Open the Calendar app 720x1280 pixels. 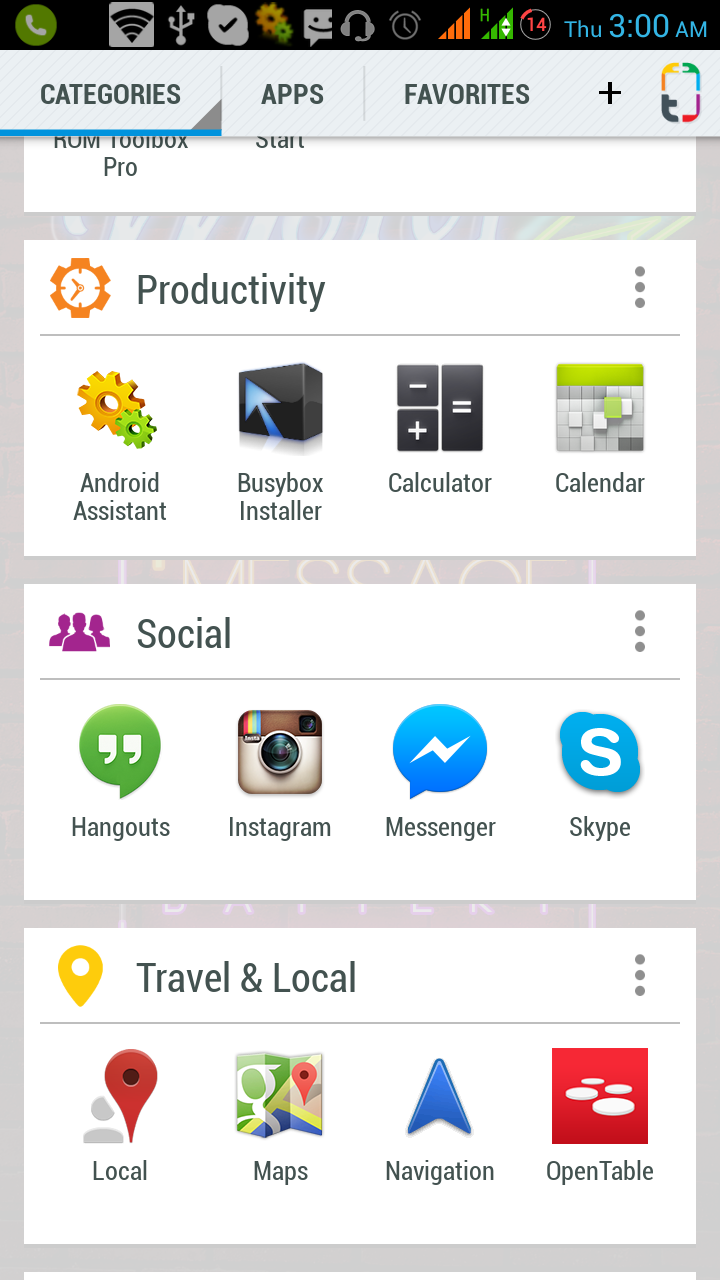(x=600, y=410)
